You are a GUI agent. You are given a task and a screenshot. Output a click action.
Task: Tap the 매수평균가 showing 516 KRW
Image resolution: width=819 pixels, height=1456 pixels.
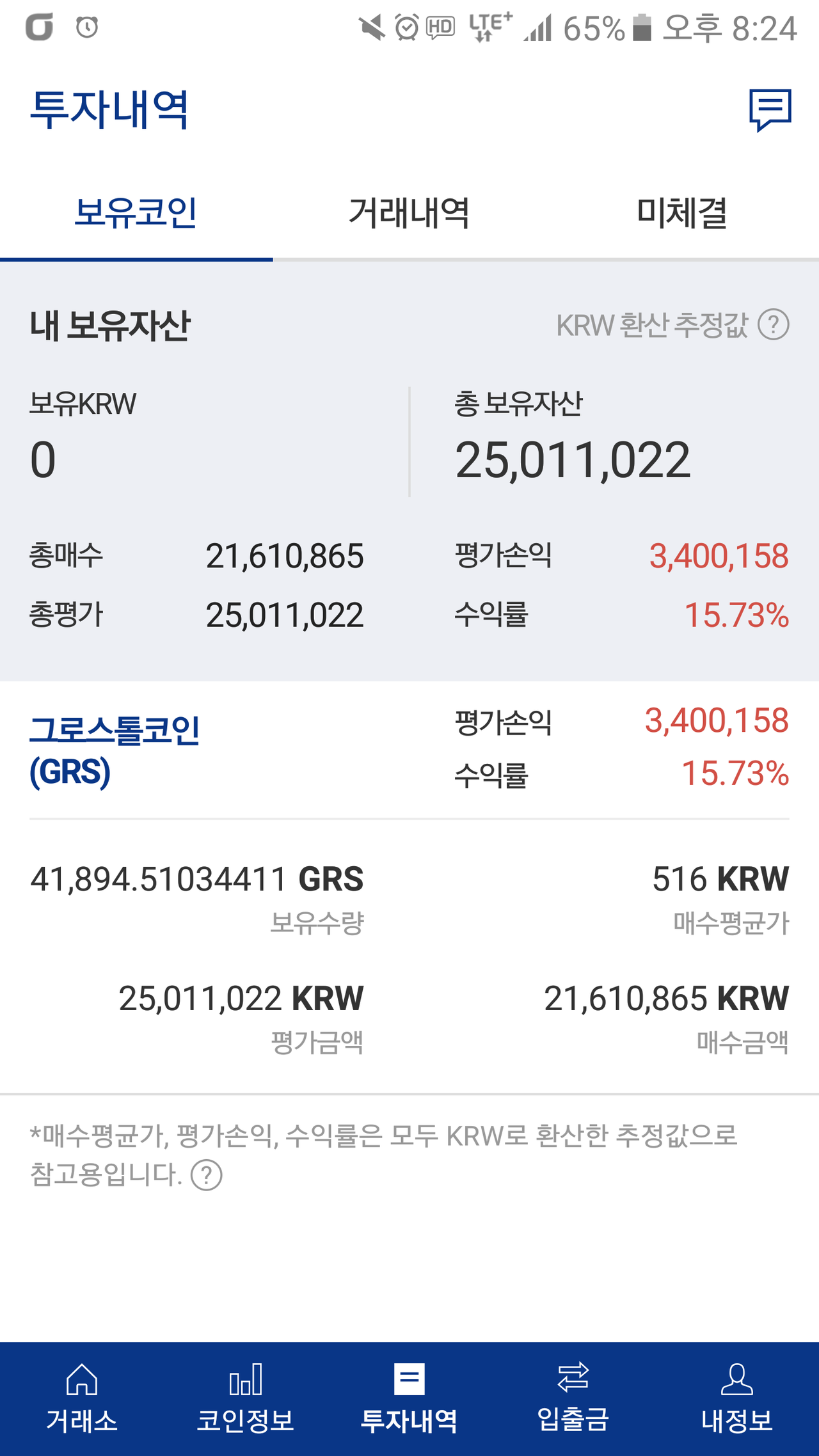coord(720,879)
